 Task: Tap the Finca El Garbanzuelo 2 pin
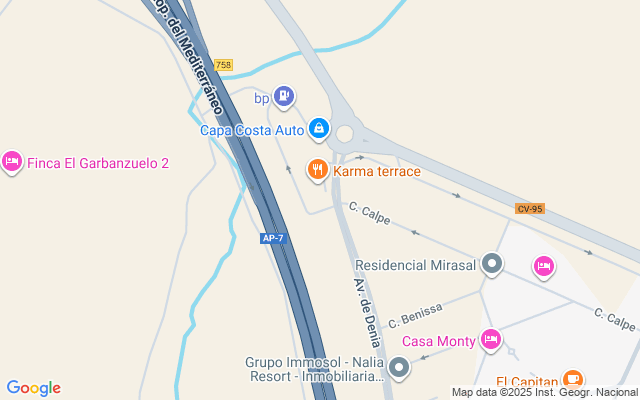pos(12,161)
